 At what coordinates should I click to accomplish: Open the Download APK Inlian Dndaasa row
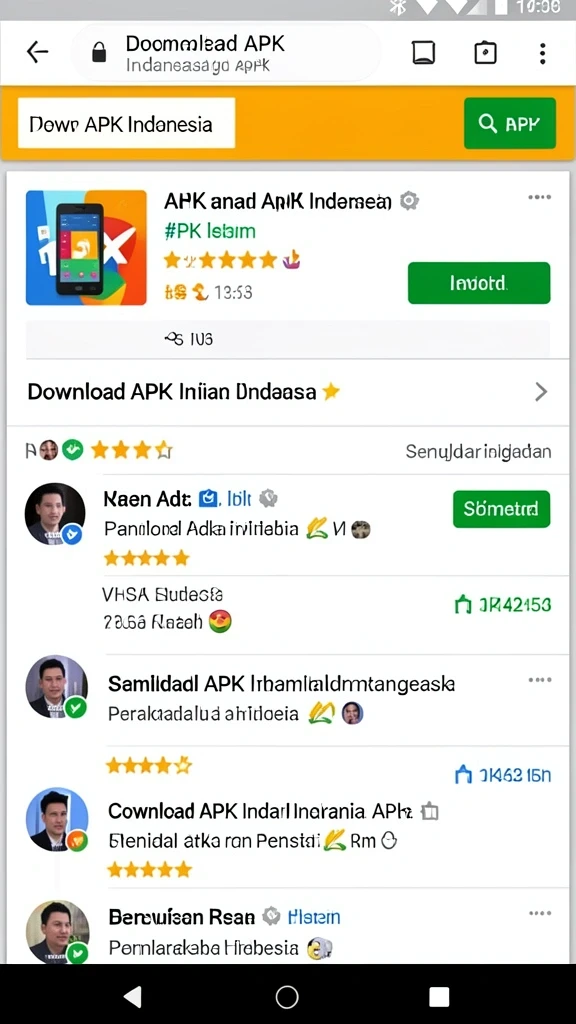point(288,392)
